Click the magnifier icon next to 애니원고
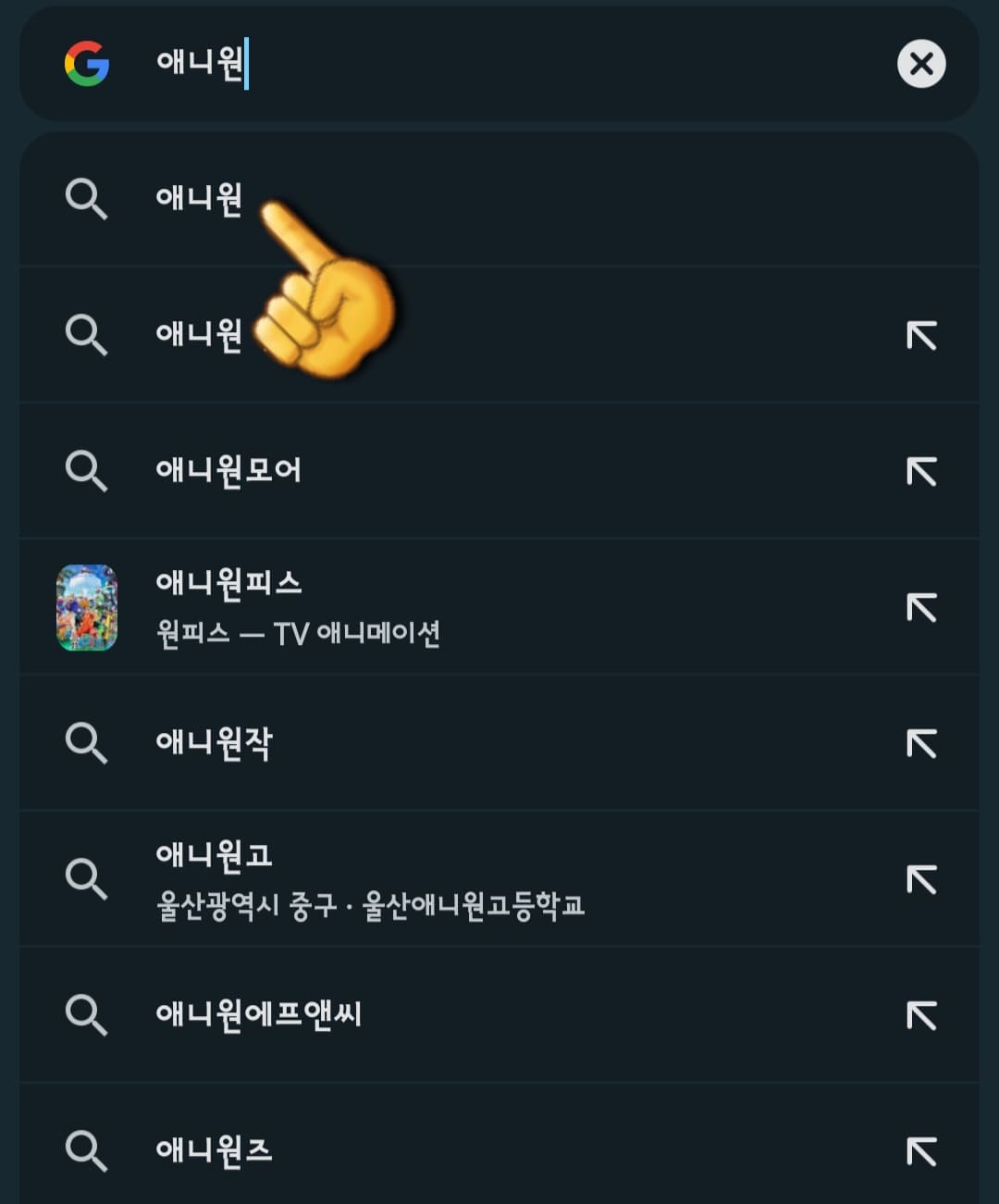 [x=87, y=879]
